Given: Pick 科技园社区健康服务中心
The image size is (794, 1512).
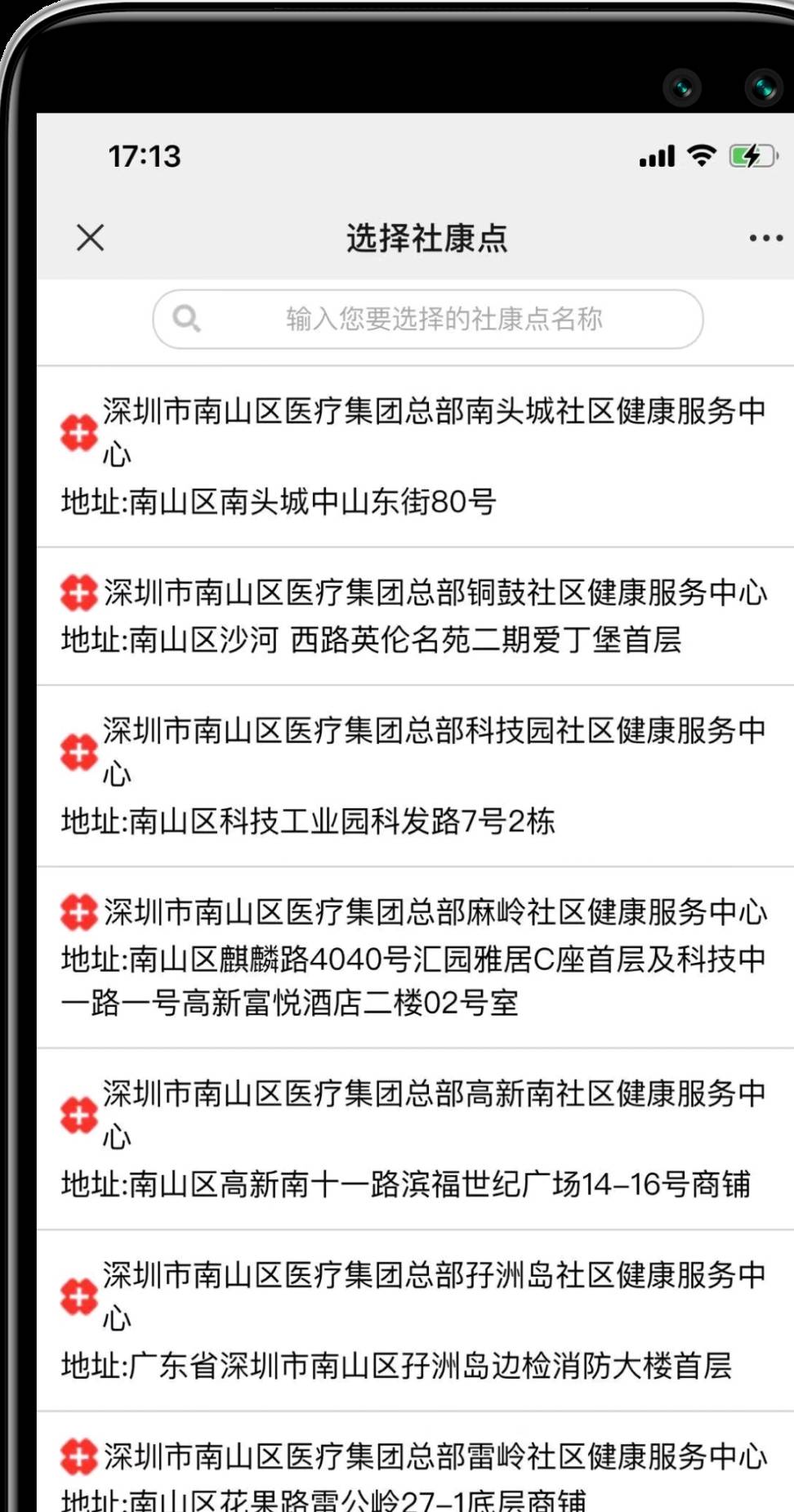Looking at the screenshot, I should (x=415, y=776).
